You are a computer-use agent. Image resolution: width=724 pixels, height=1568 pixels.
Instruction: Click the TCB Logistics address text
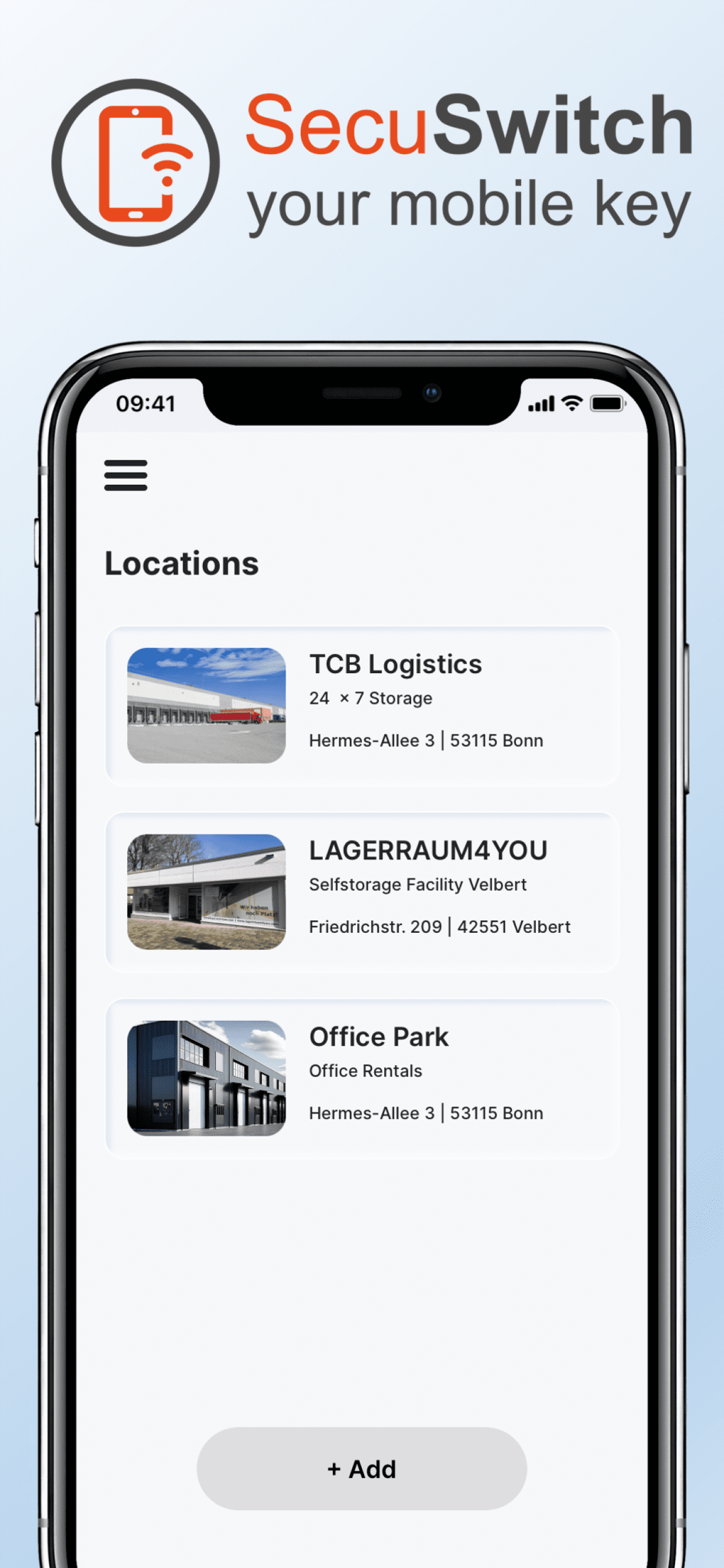coord(426,740)
